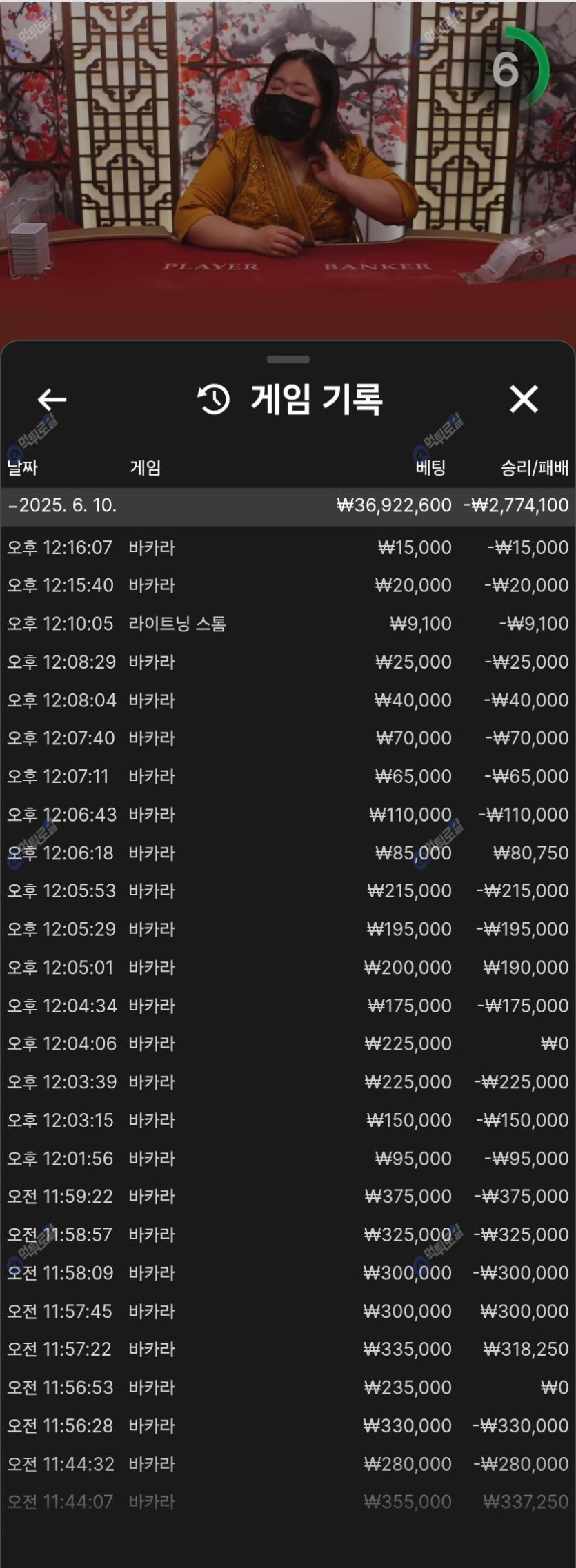Select the 12:04:06 baccarat record

tap(287, 1043)
